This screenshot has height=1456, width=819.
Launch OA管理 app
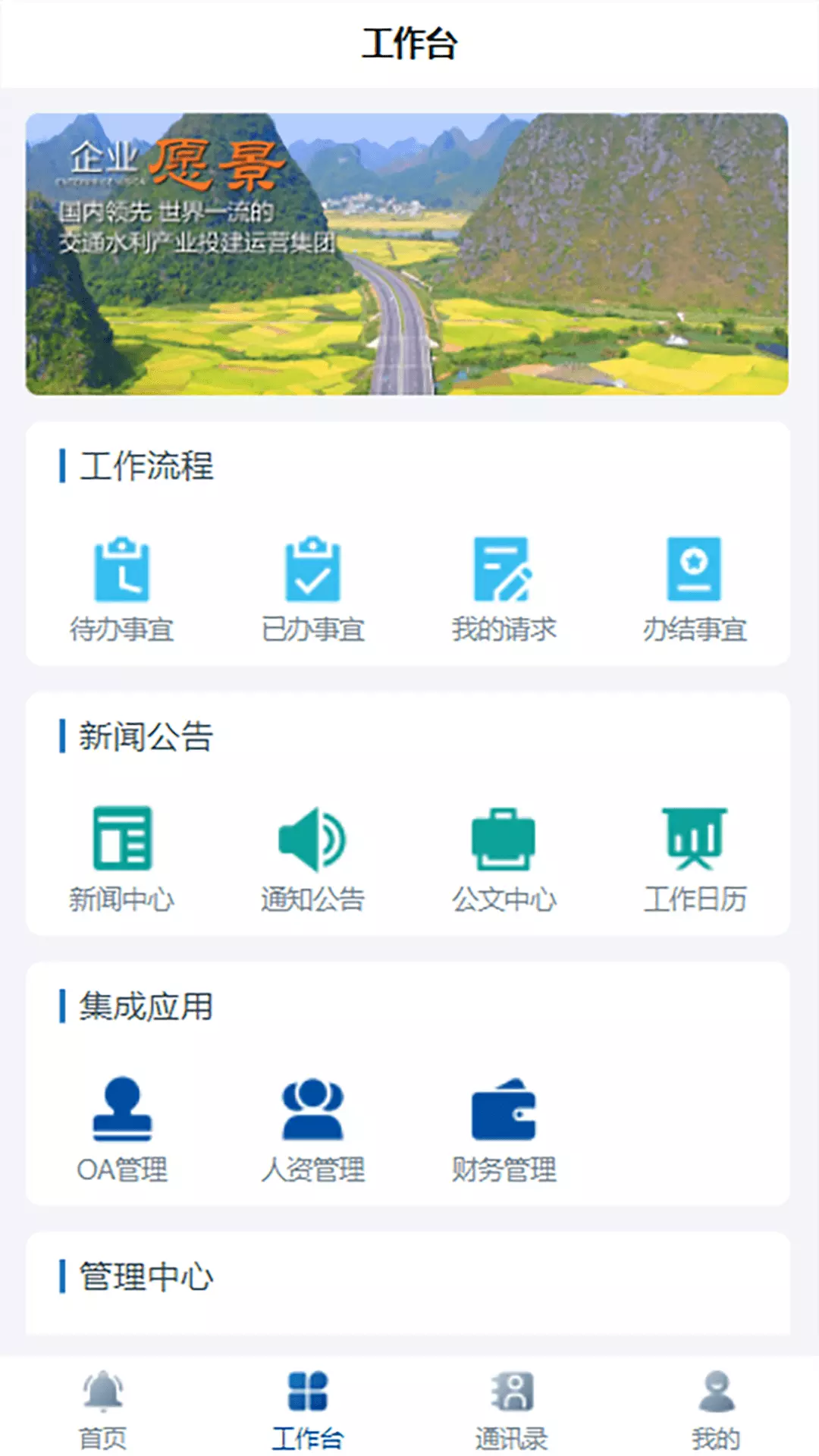pyautogui.click(x=121, y=1129)
